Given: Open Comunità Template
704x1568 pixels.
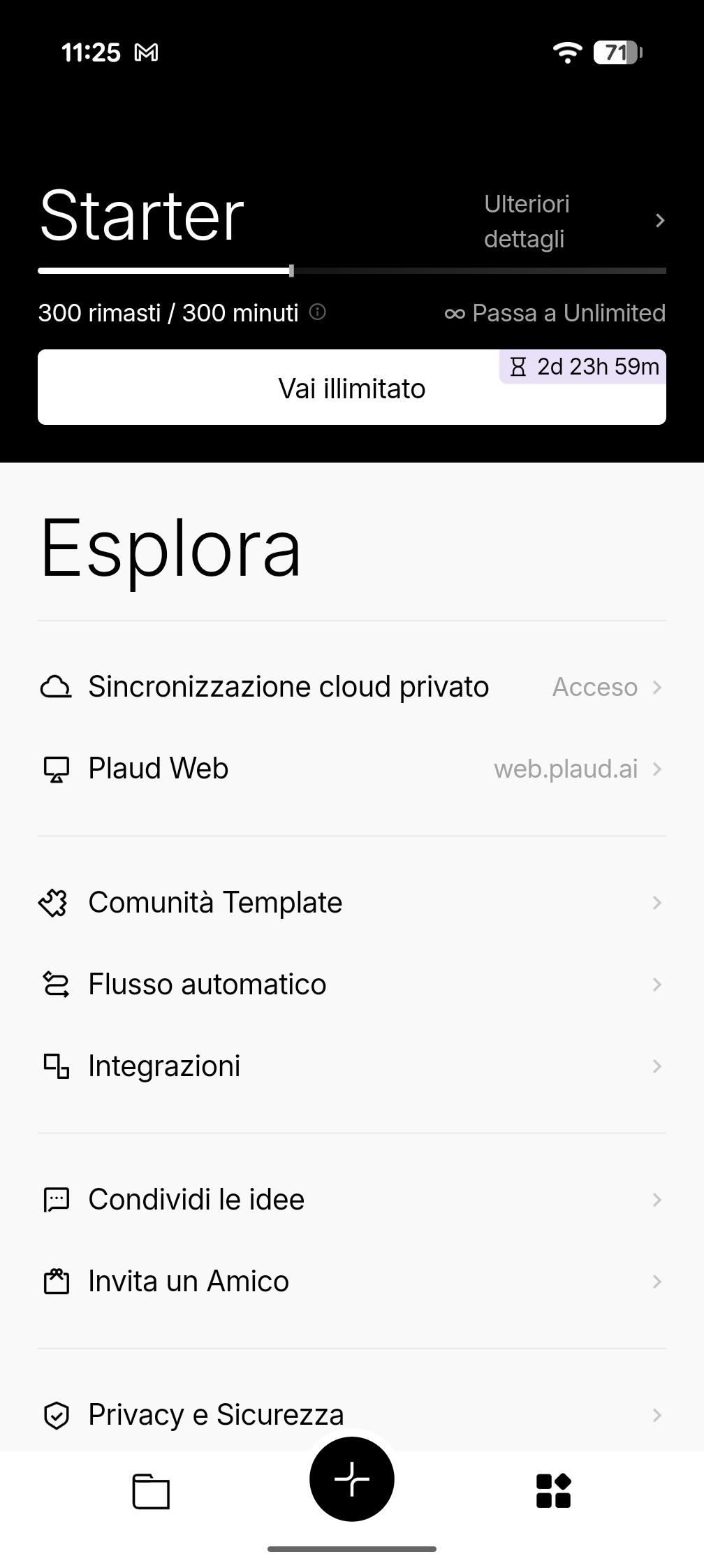Looking at the screenshot, I should pyautogui.click(x=352, y=903).
